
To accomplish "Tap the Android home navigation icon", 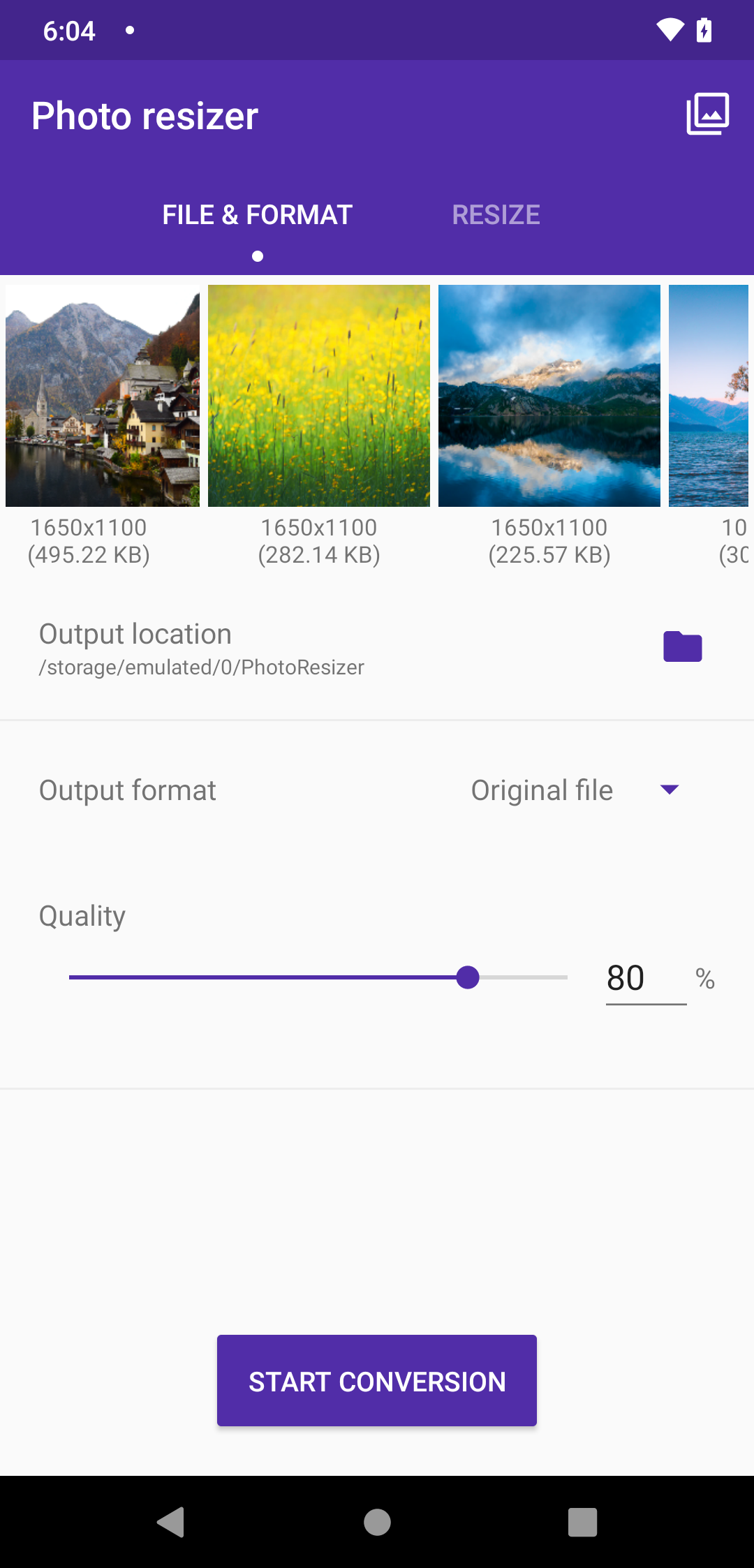I will pyautogui.click(x=377, y=1523).
